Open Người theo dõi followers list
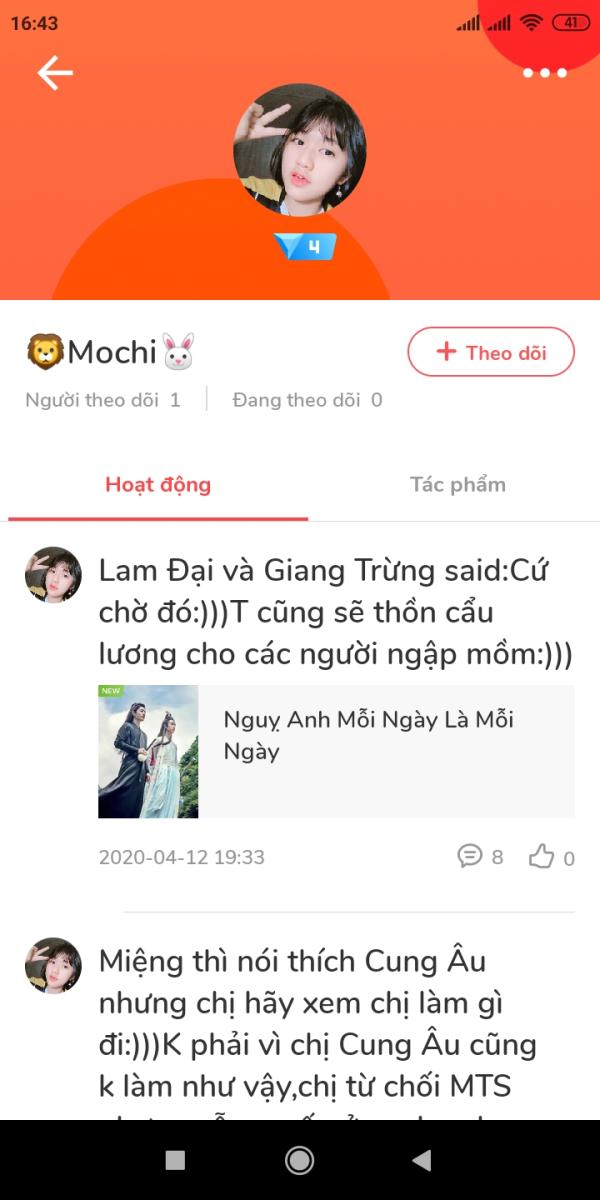The height and width of the screenshot is (1200, 600). pos(103,400)
